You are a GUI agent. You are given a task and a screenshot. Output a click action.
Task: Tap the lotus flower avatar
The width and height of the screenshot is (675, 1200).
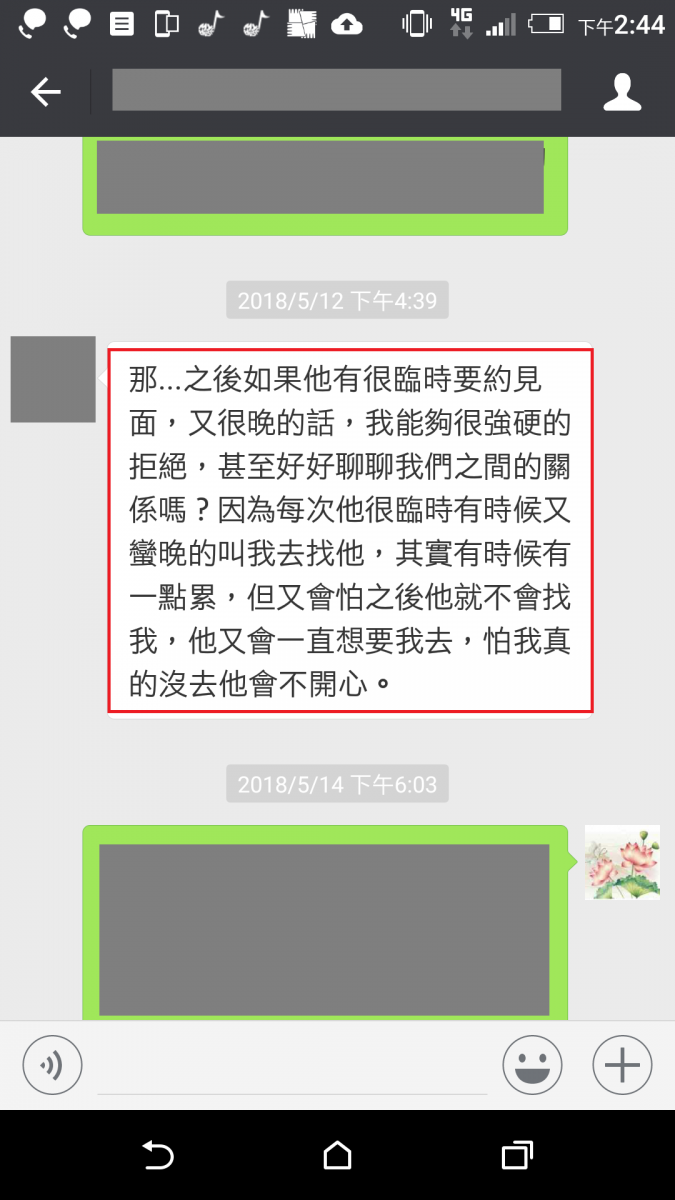(x=622, y=863)
